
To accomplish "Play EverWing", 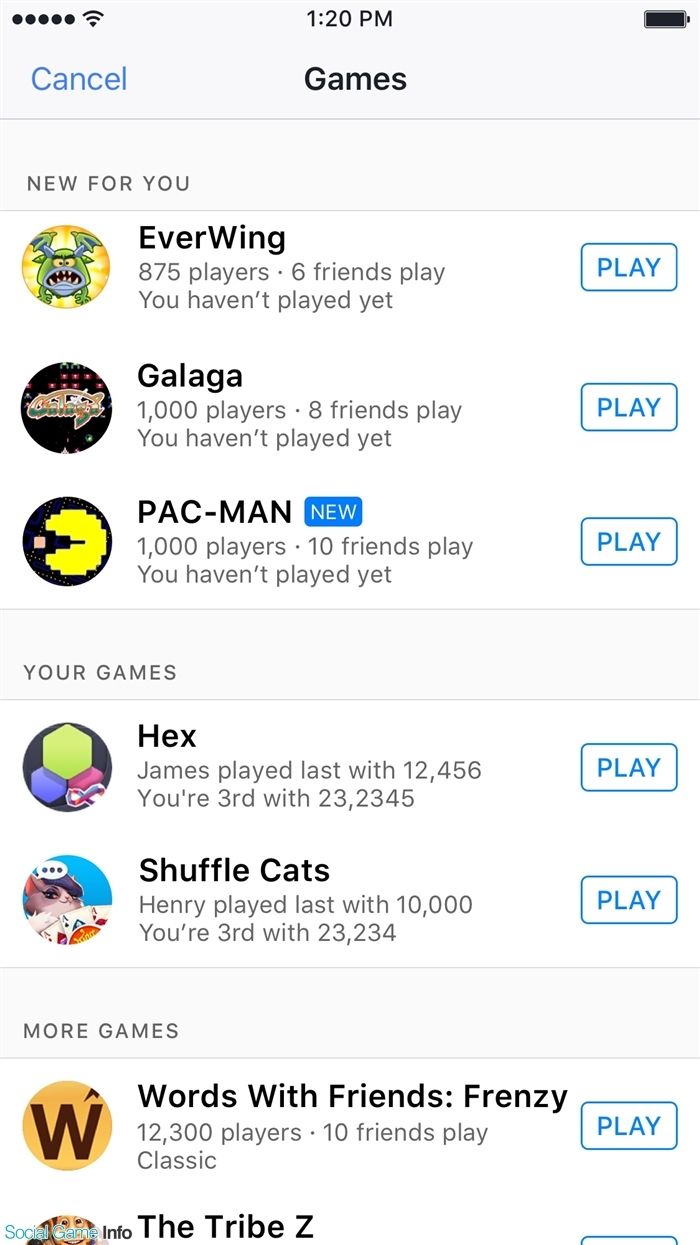I will click(628, 268).
